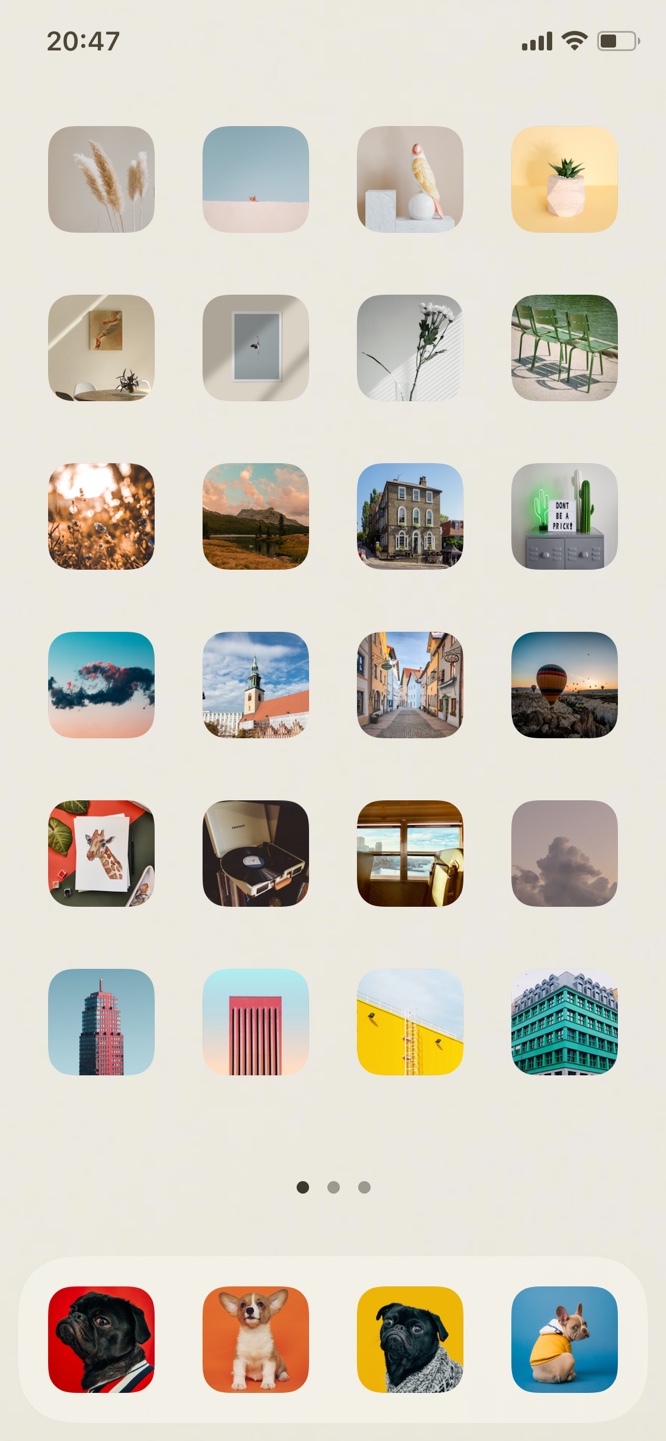The image size is (666, 1441).
Task: Open the red skyscraper app icon
Action: coord(101,1022)
